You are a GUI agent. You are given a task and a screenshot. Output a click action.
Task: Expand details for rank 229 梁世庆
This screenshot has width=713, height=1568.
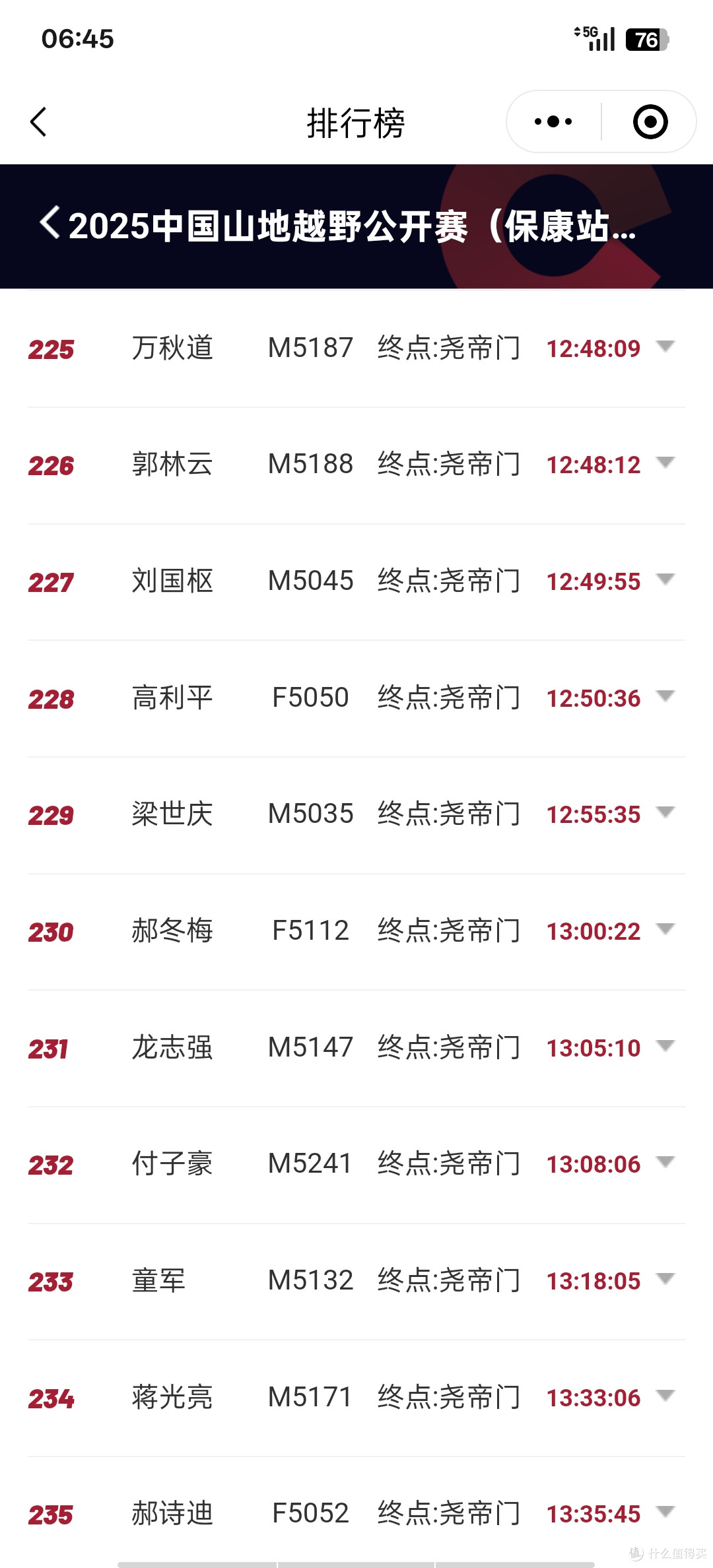pos(665,812)
